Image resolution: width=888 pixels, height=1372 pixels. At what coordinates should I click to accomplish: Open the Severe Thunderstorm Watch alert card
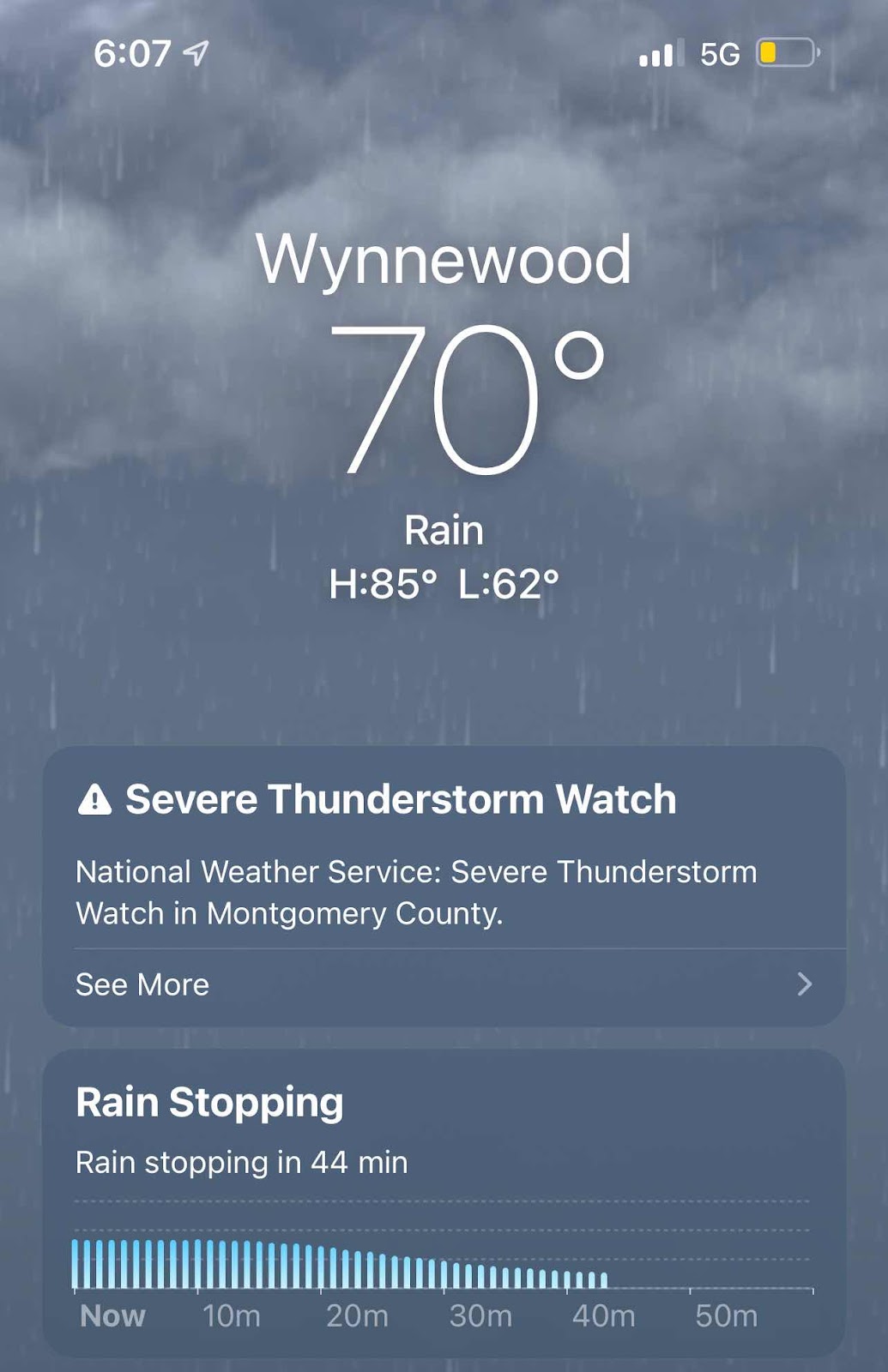click(x=401, y=799)
